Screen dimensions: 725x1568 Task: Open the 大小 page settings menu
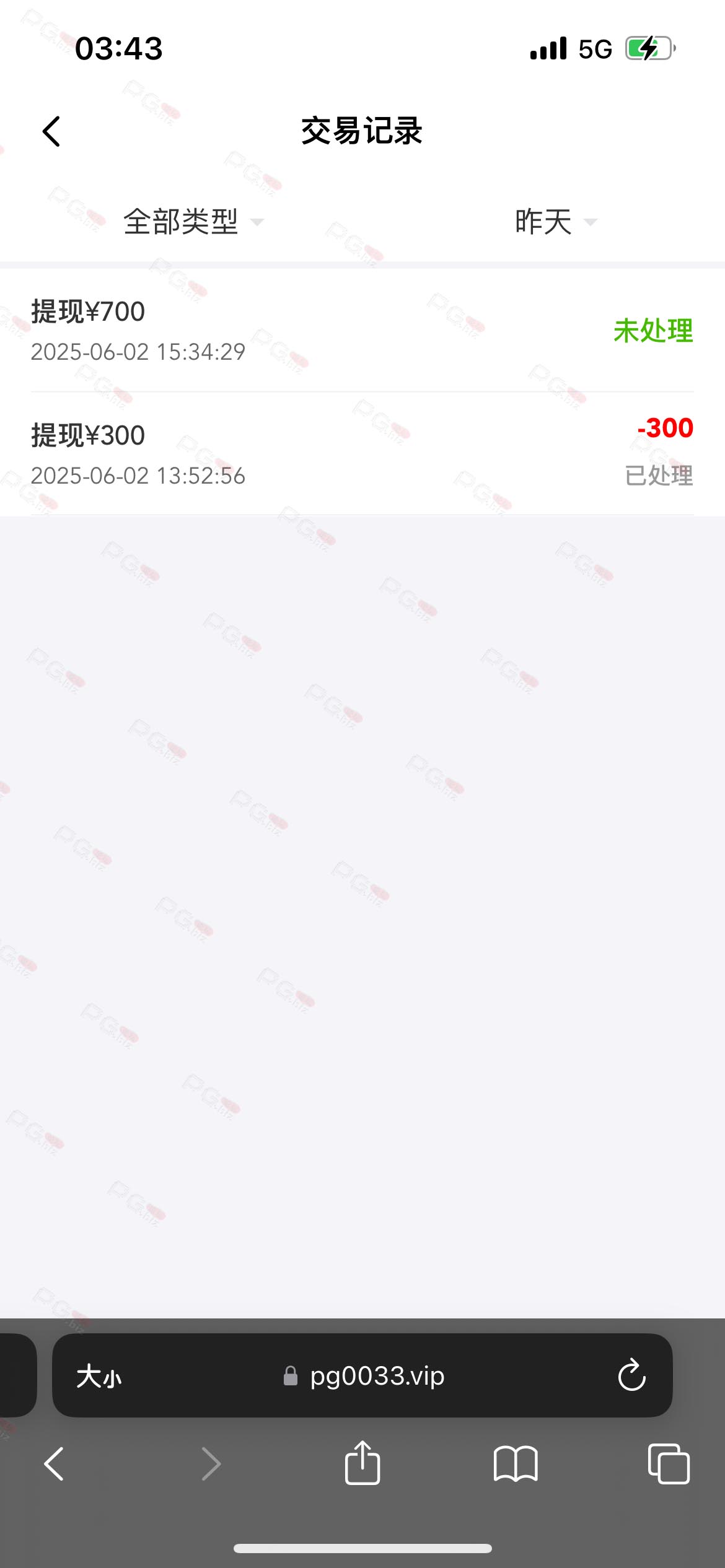coord(99,1377)
